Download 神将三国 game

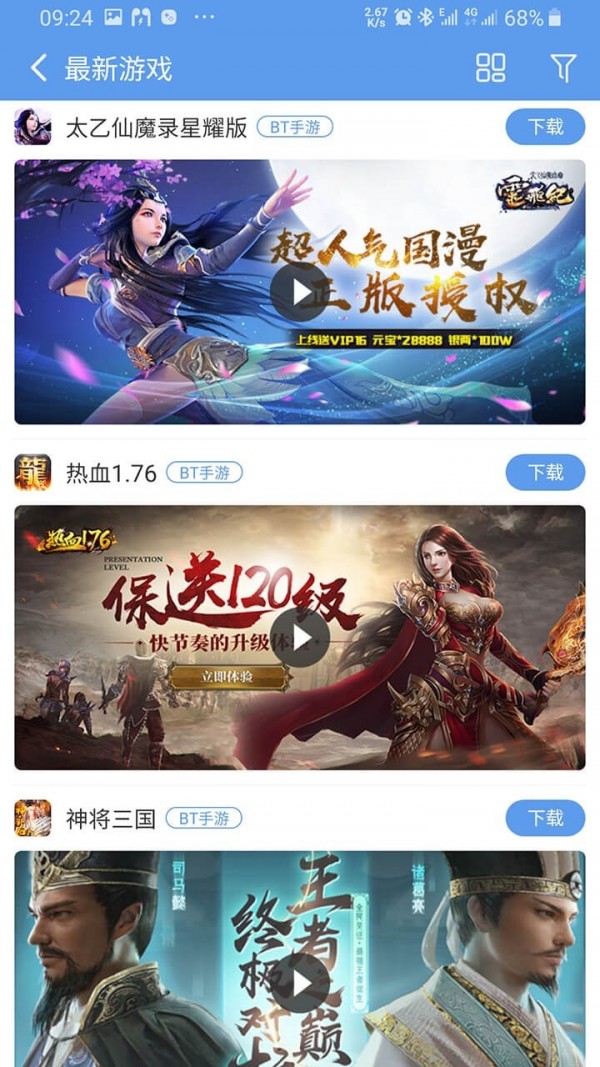[545, 818]
